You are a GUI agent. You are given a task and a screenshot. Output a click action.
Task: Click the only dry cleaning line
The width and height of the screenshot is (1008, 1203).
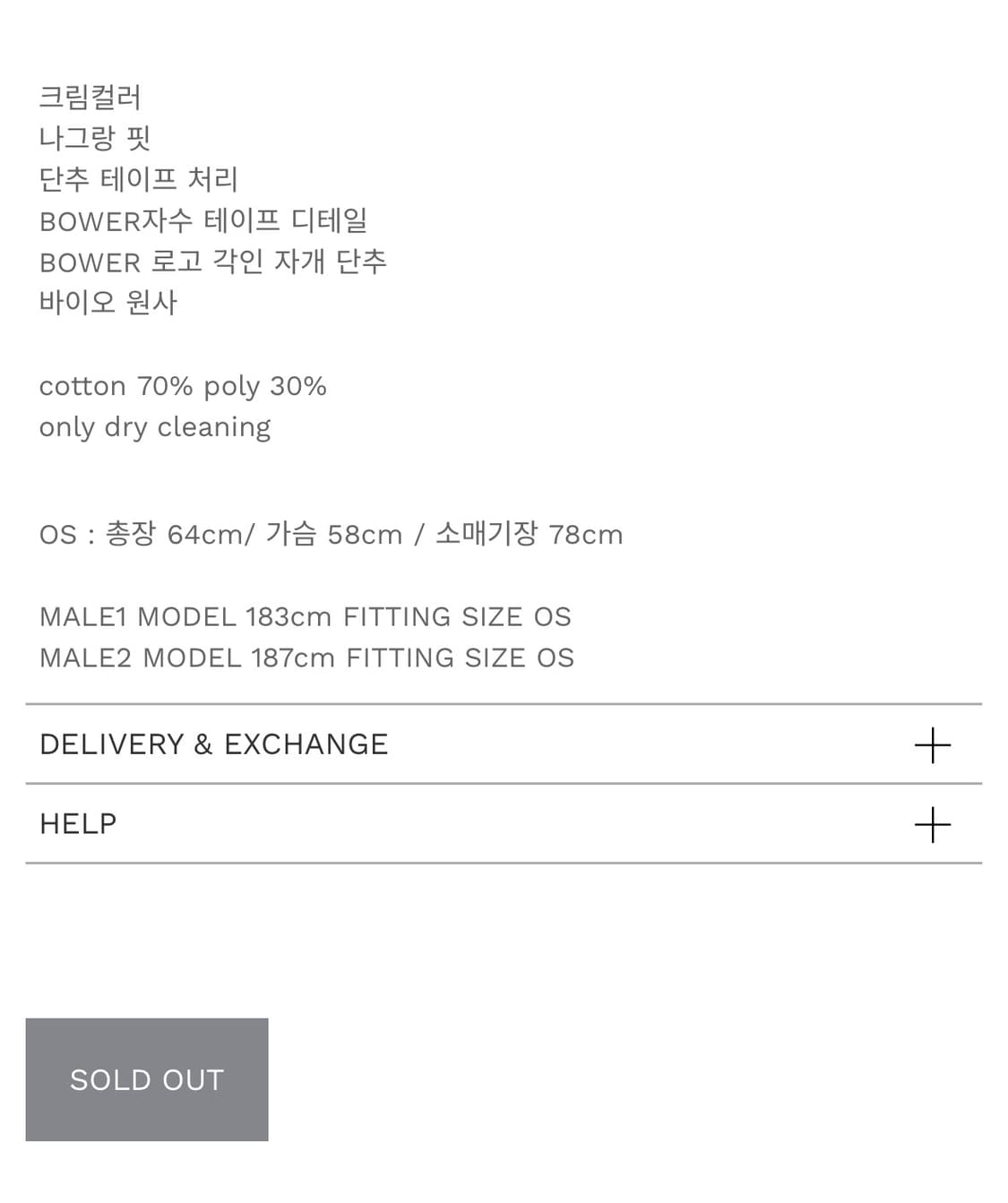pos(154,427)
